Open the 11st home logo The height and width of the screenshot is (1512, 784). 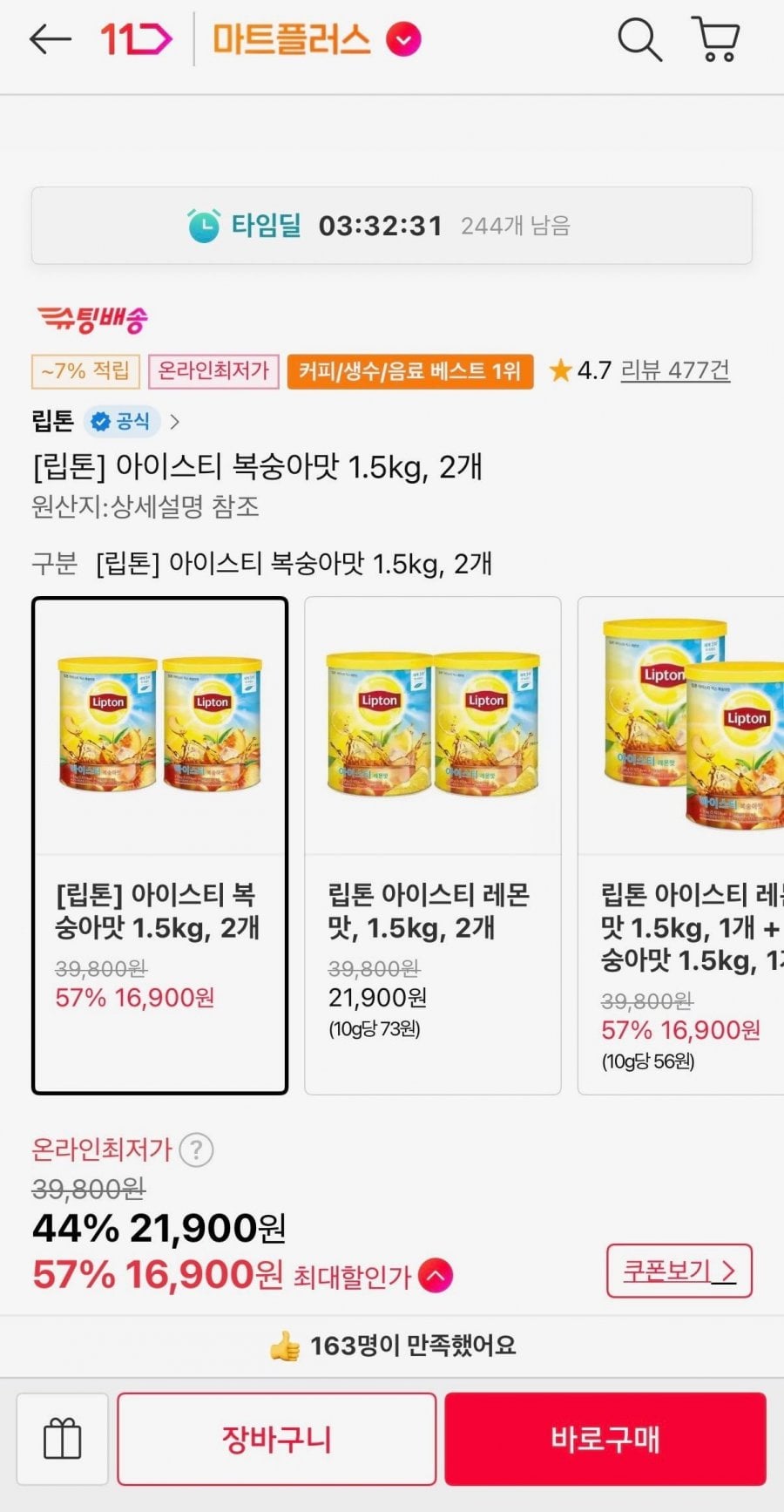[x=136, y=39]
